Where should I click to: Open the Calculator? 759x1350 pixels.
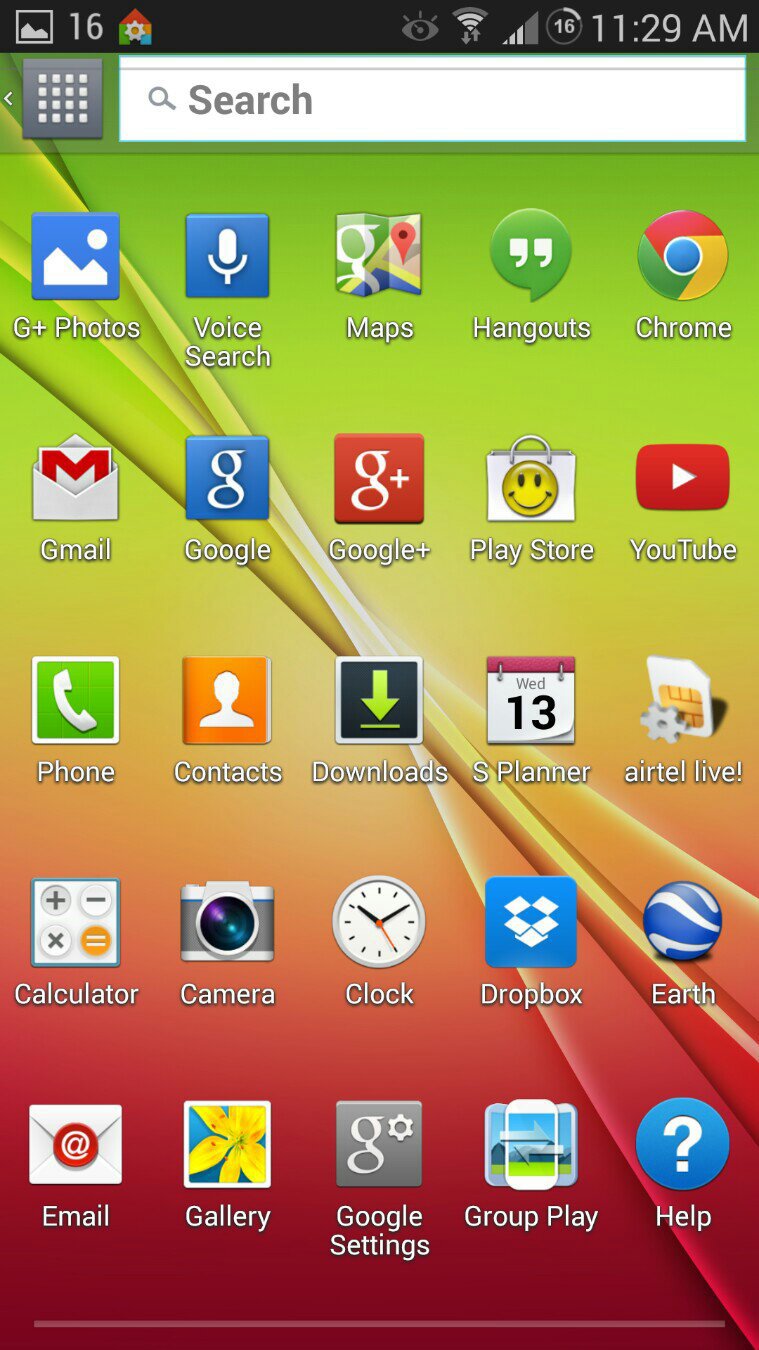coord(76,922)
